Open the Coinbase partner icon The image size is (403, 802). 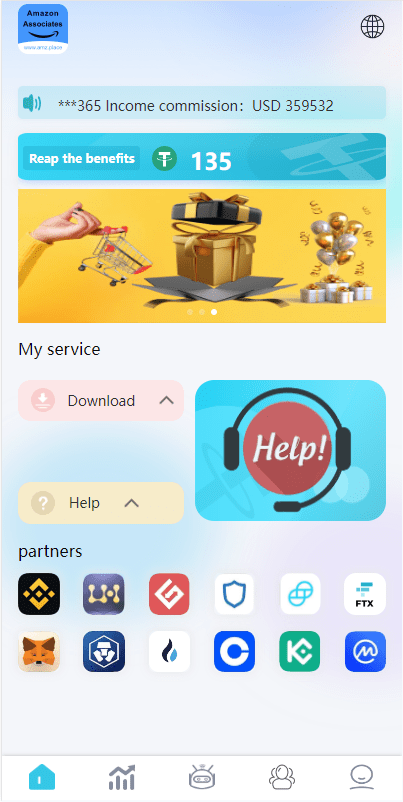[x=234, y=651]
